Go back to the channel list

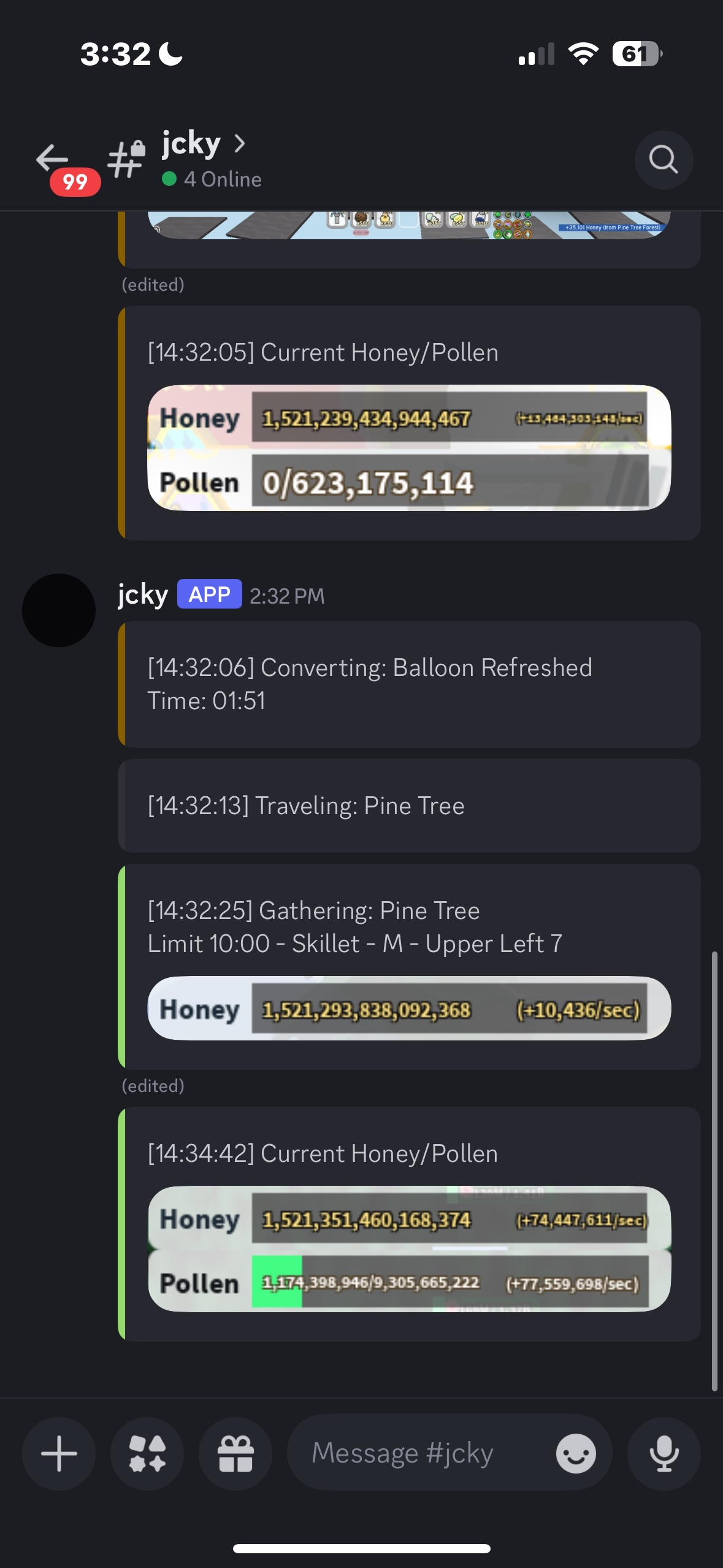[53, 159]
